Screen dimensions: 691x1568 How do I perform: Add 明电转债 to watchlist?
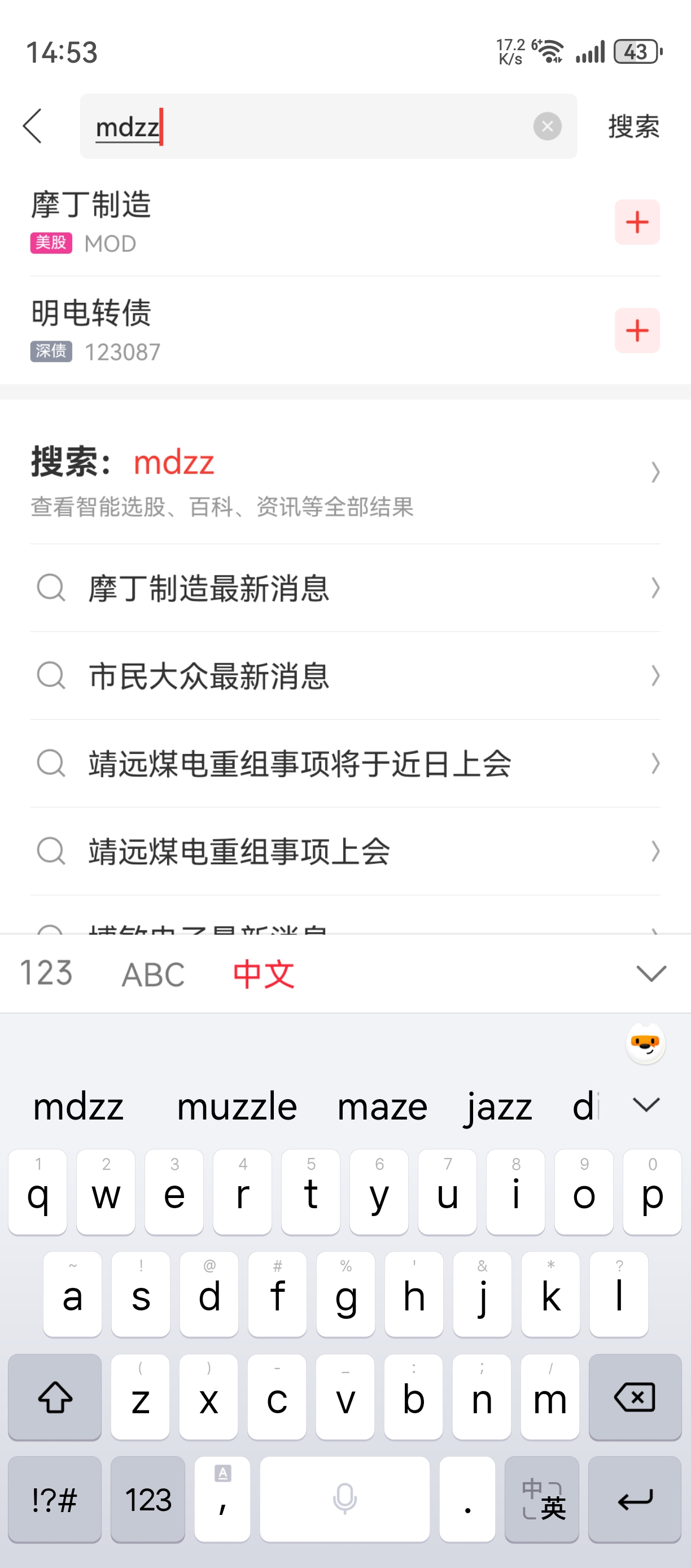click(637, 330)
